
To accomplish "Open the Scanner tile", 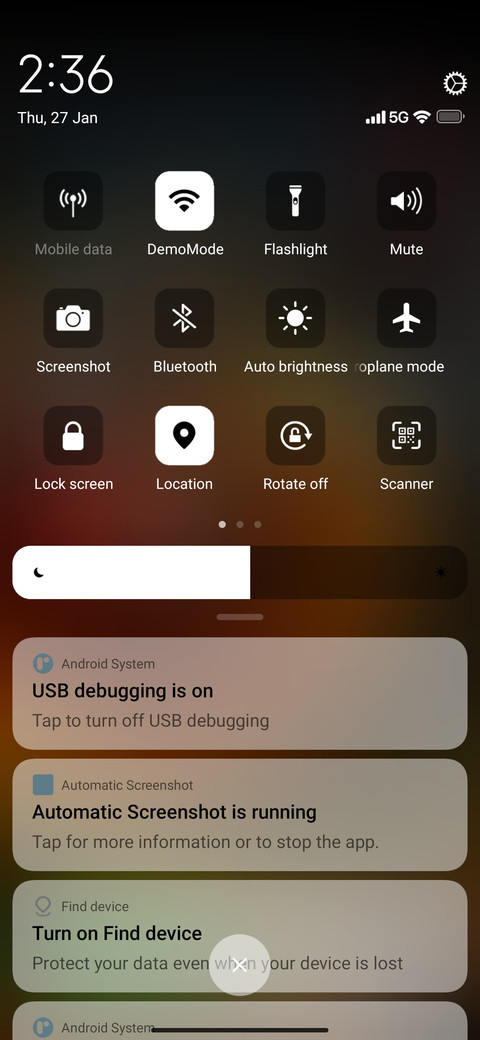I will (x=406, y=436).
